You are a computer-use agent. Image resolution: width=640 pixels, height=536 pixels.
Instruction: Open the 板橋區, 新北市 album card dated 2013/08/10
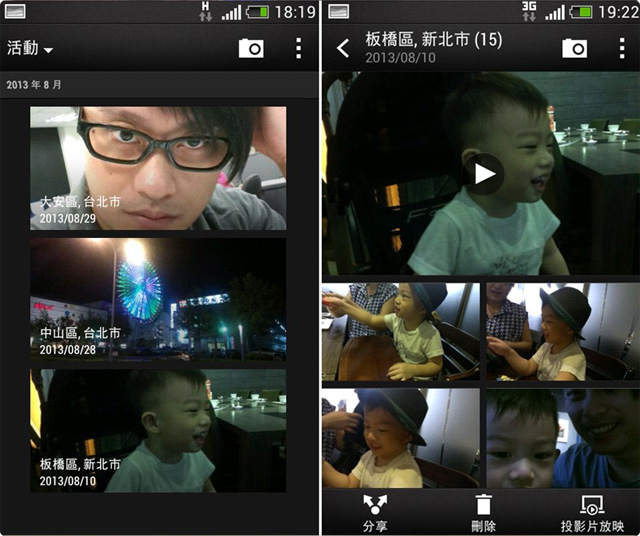click(157, 430)
